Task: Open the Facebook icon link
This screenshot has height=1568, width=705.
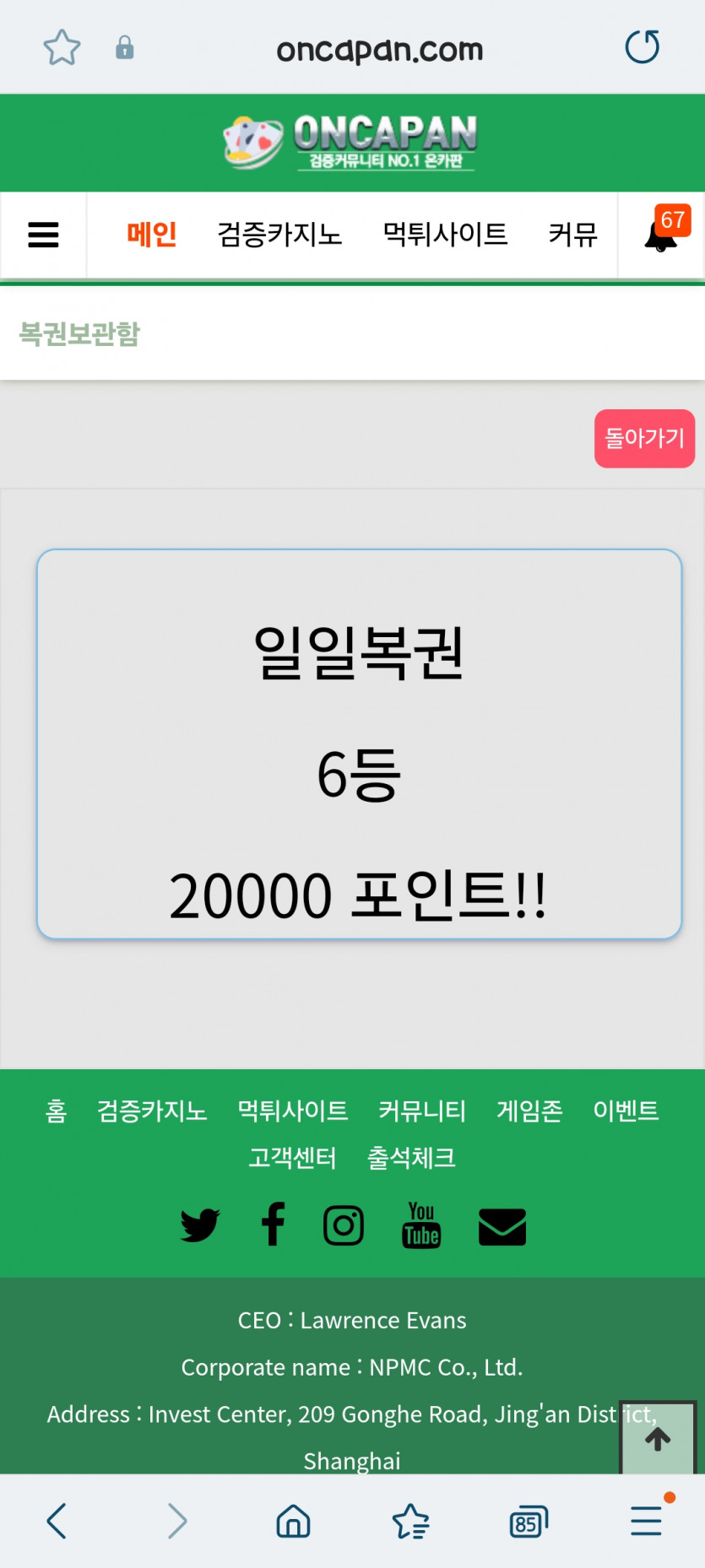Action: coord(273,1225)
